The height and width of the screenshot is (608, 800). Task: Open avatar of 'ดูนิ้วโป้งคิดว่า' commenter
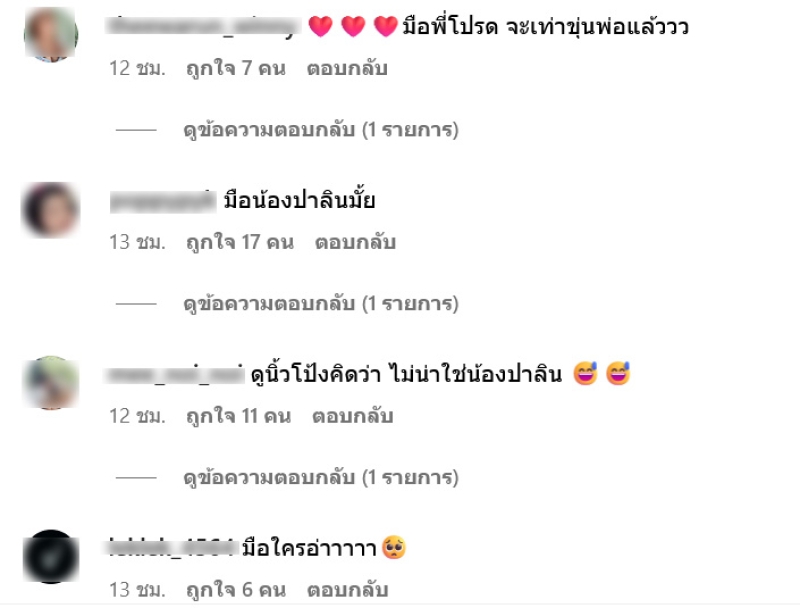[x=50, y=383]
